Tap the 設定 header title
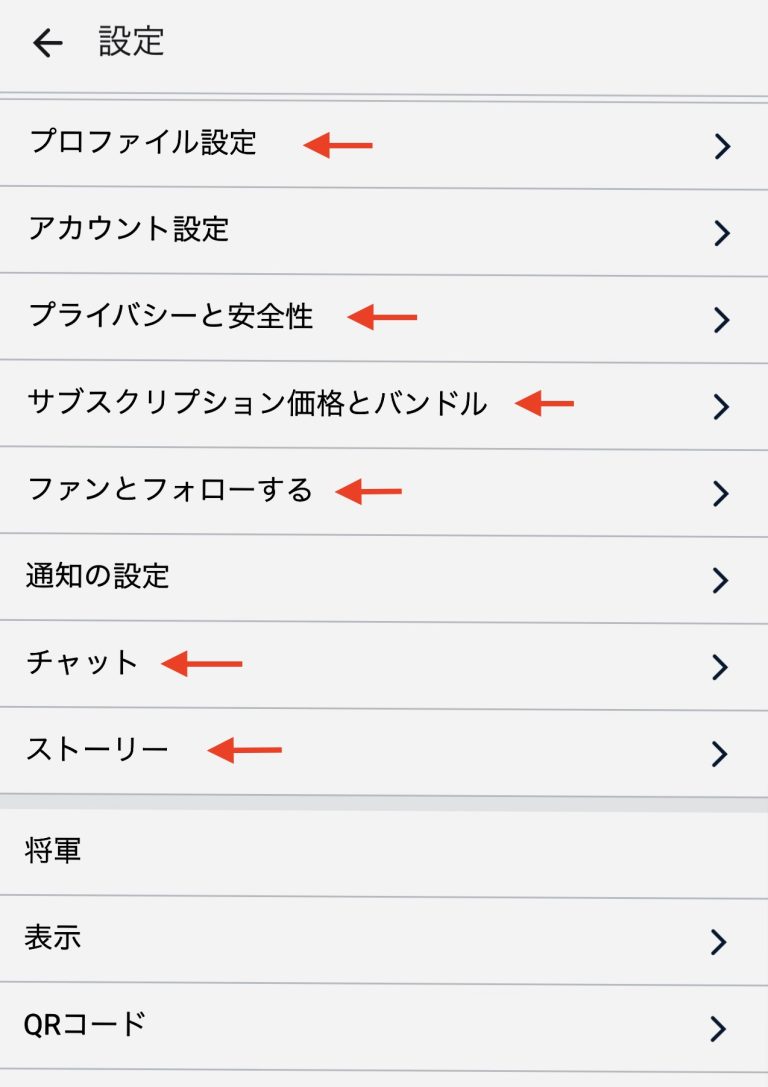The width and height of the screenshot is (768, 1087). [130, 42]
